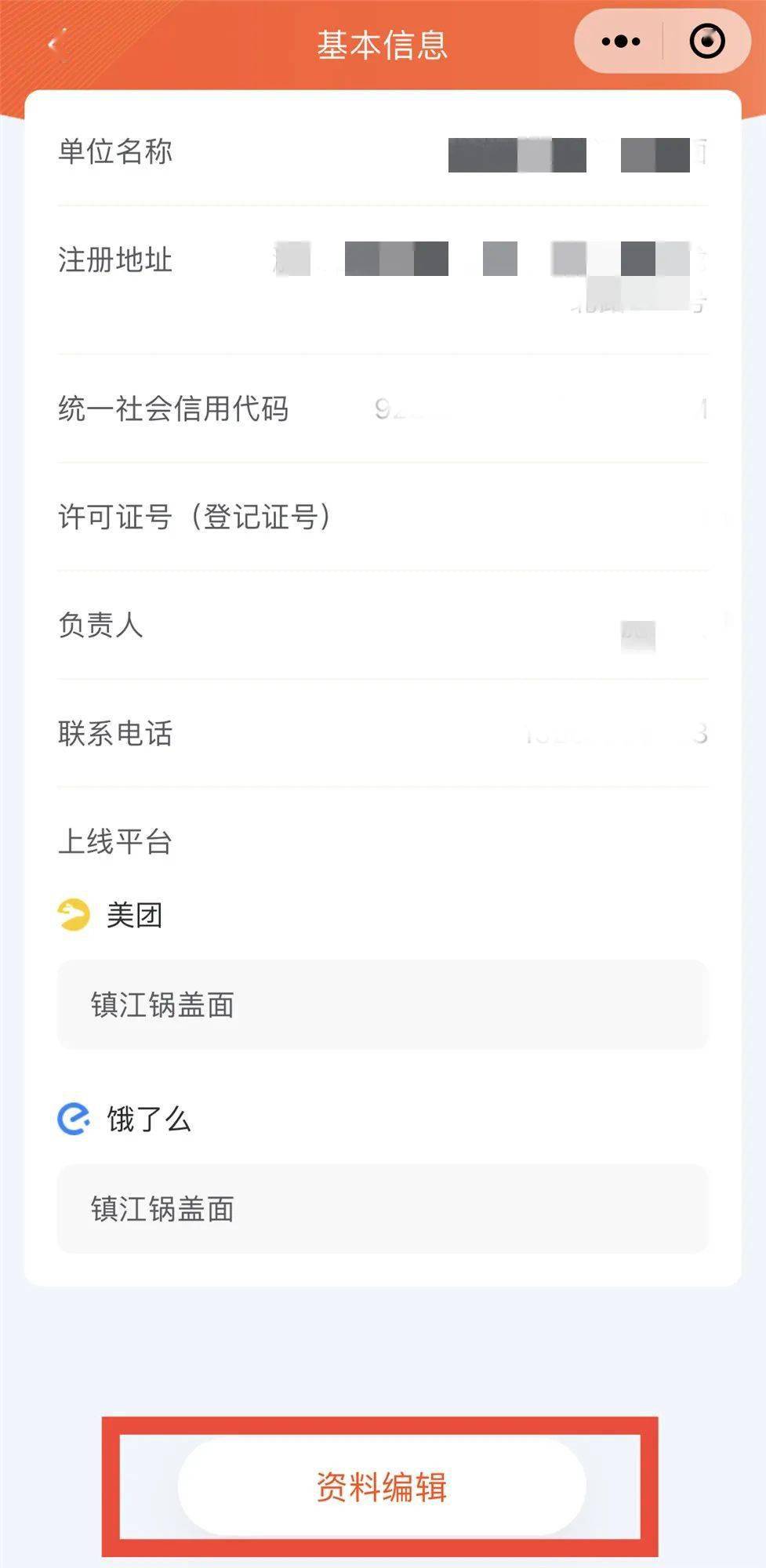Tap the 资料编辑 button

click(382, 1486)
